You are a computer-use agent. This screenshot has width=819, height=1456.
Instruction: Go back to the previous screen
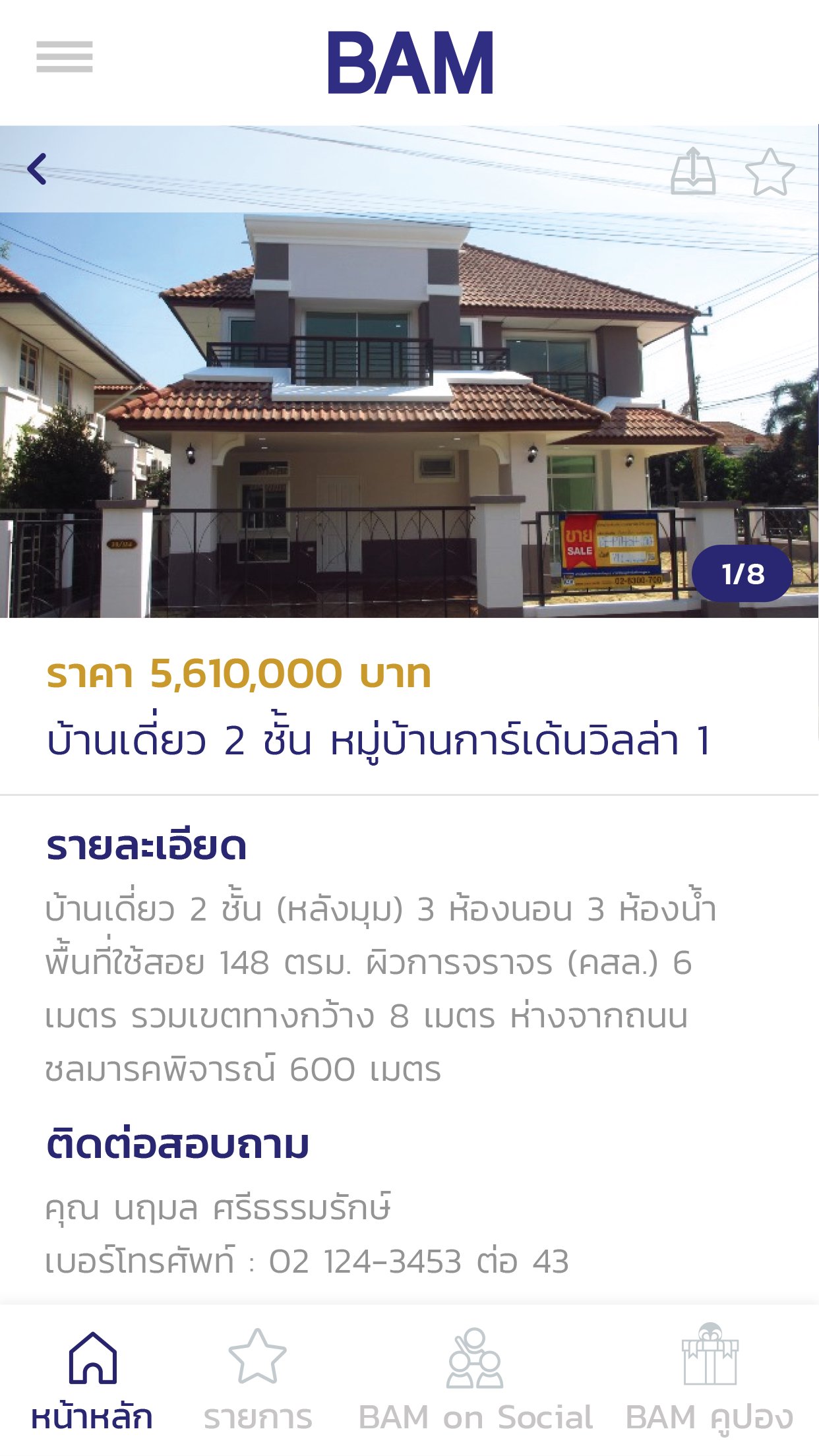[x=38, y=169]
